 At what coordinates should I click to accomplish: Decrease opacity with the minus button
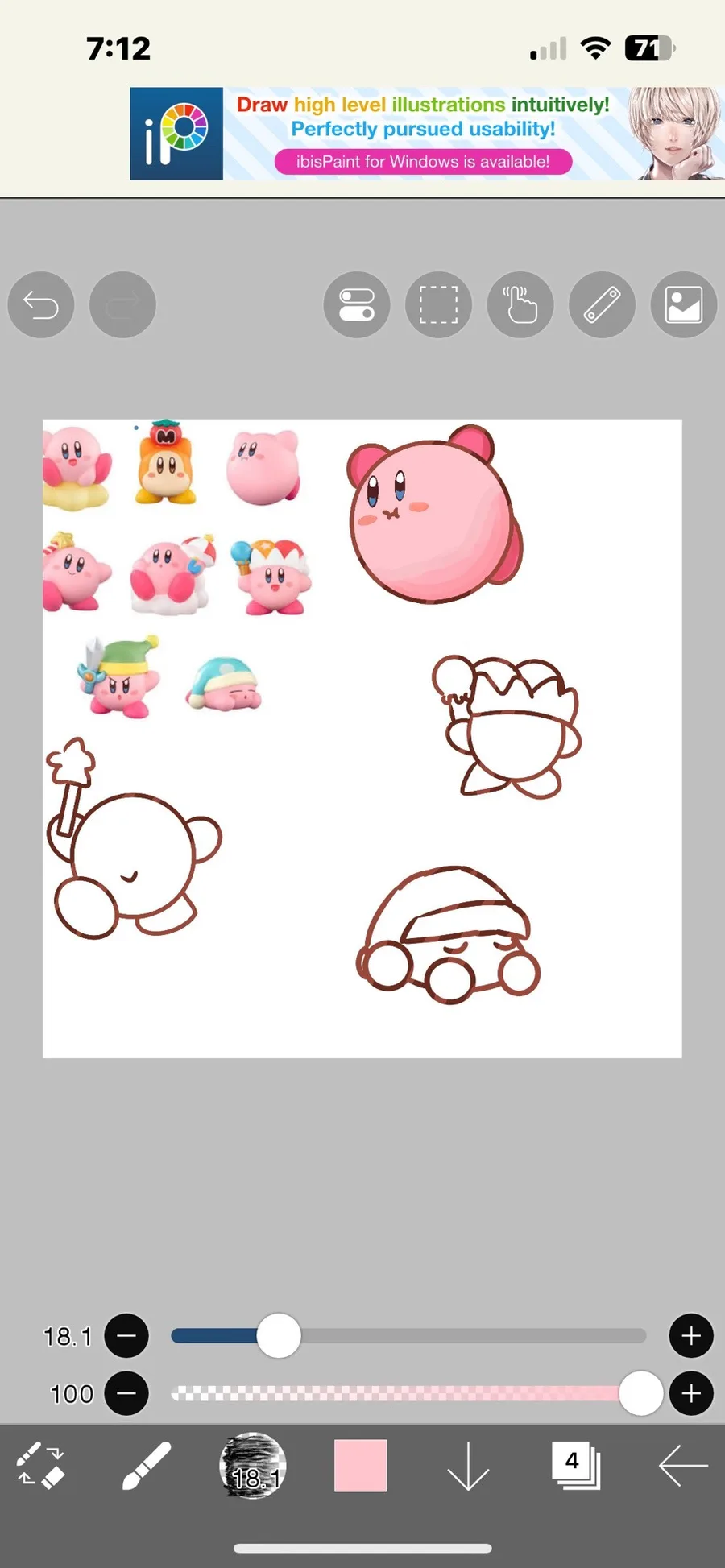tap(126, 1393)
